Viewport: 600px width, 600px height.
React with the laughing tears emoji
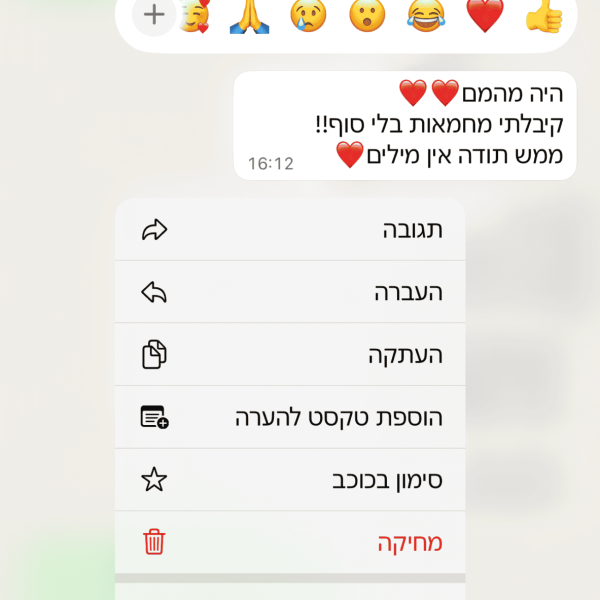tap(425, 15)
